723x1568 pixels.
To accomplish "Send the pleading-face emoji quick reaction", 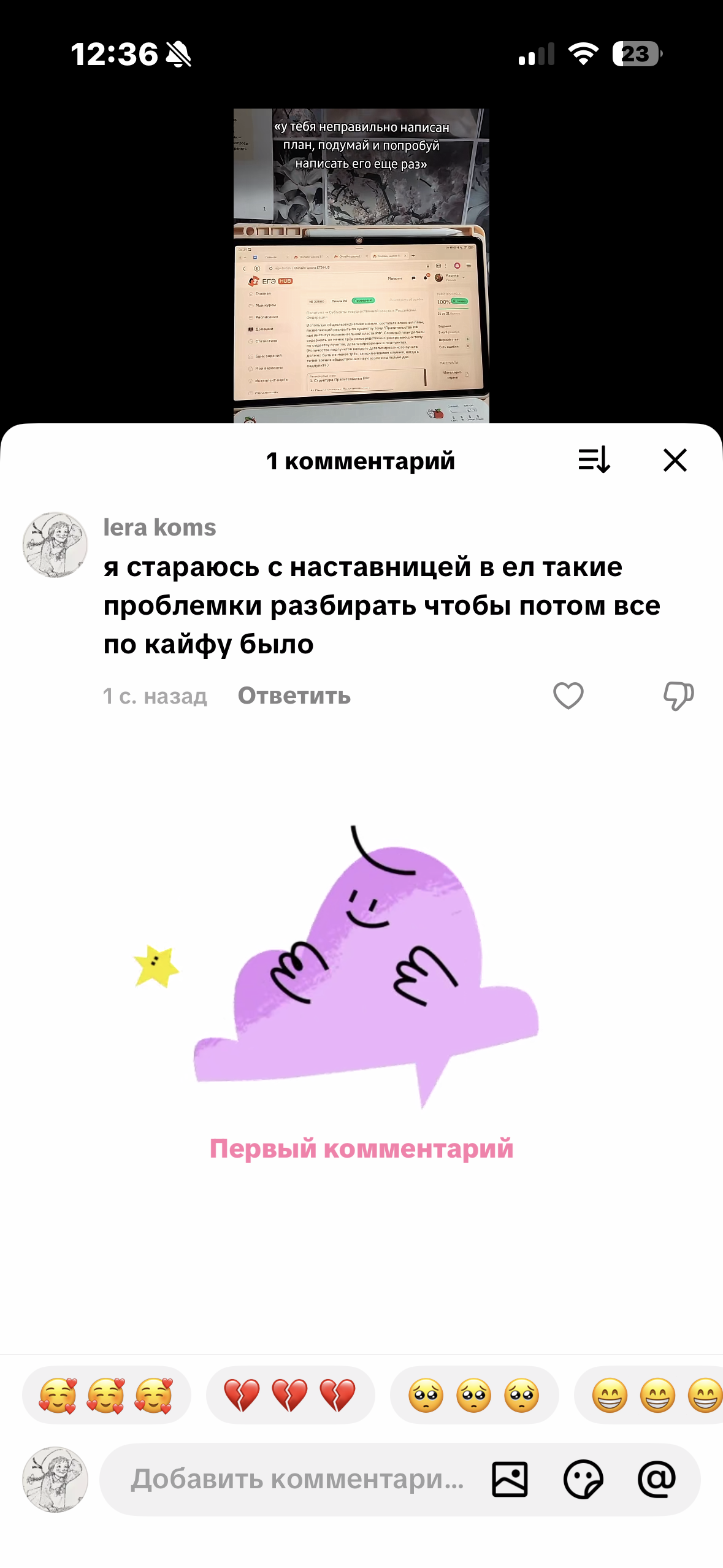I will point(474,1395).
